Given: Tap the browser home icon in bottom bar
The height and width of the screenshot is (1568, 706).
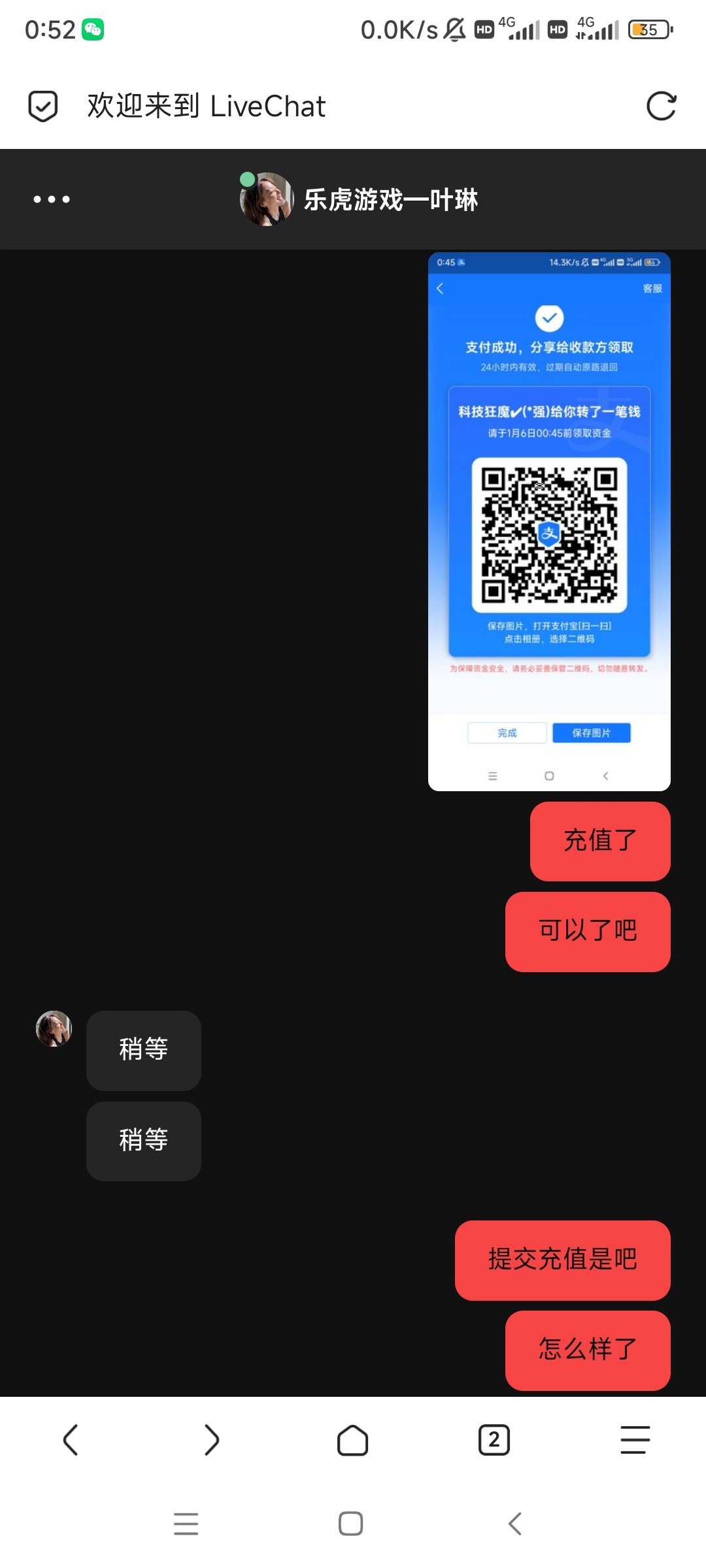Looking at the screenshot, I should (352, 1439).
